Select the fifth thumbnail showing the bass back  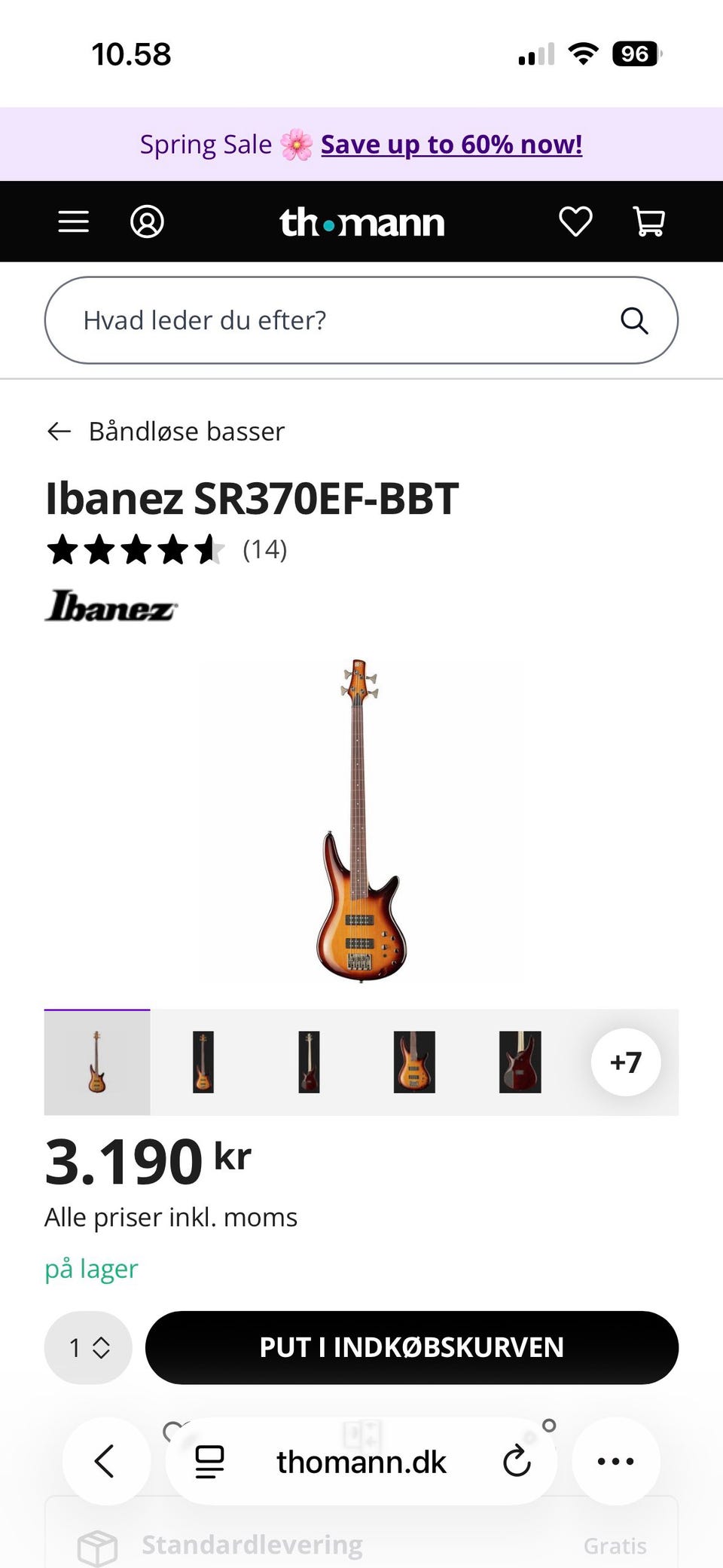point(520,1062)
